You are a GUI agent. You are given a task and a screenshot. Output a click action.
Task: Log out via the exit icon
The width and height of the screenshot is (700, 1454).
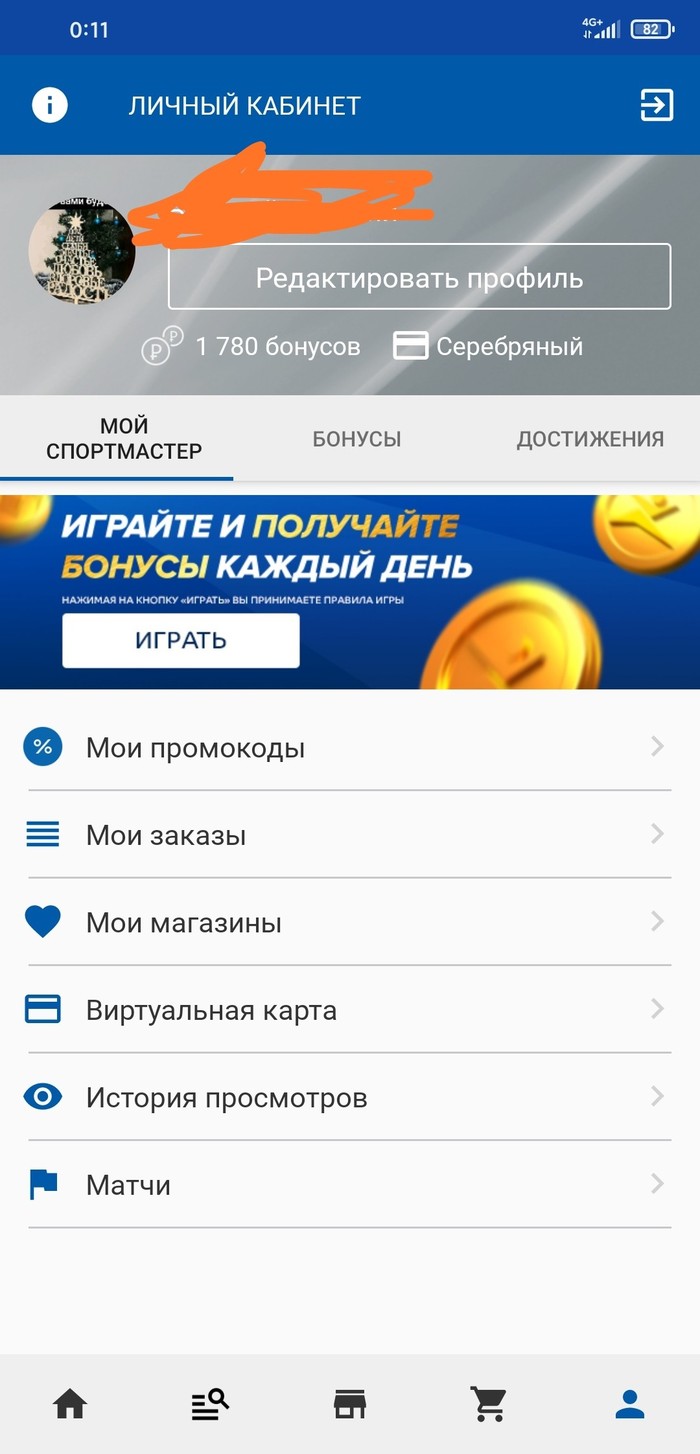(657, 105)
